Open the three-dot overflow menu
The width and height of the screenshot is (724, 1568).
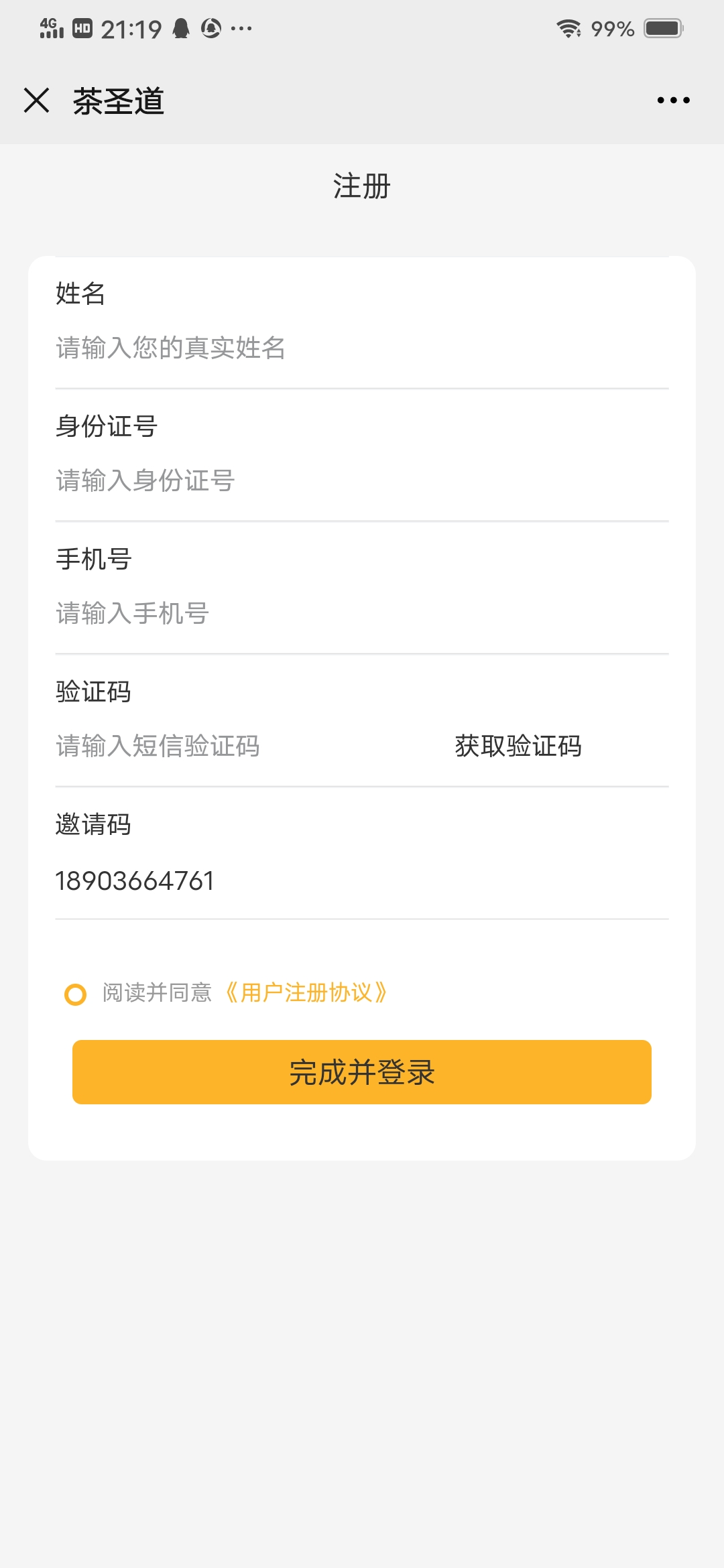(673, 101)
